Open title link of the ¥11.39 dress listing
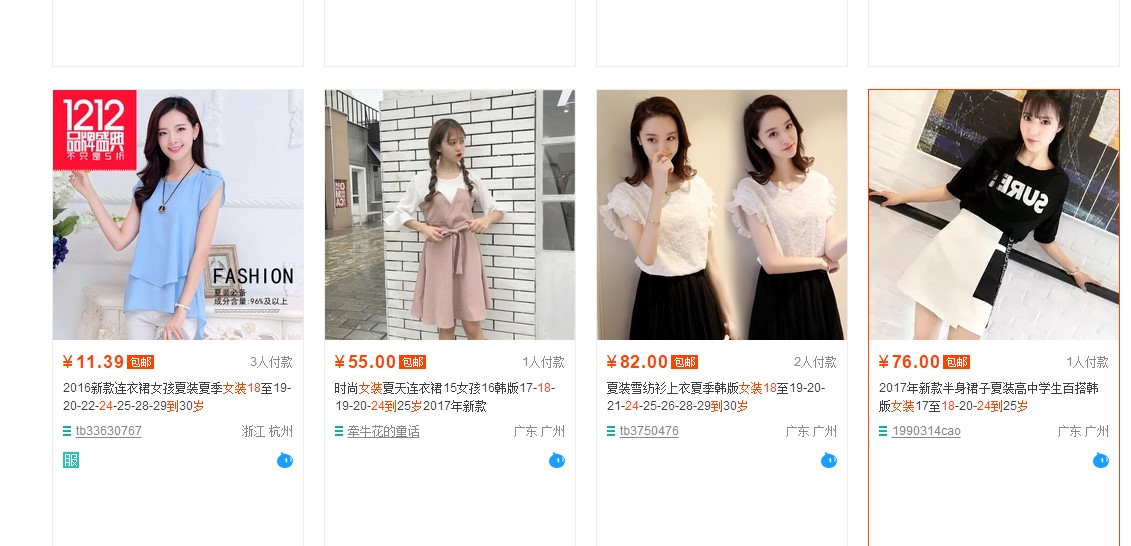 [177, 397]
